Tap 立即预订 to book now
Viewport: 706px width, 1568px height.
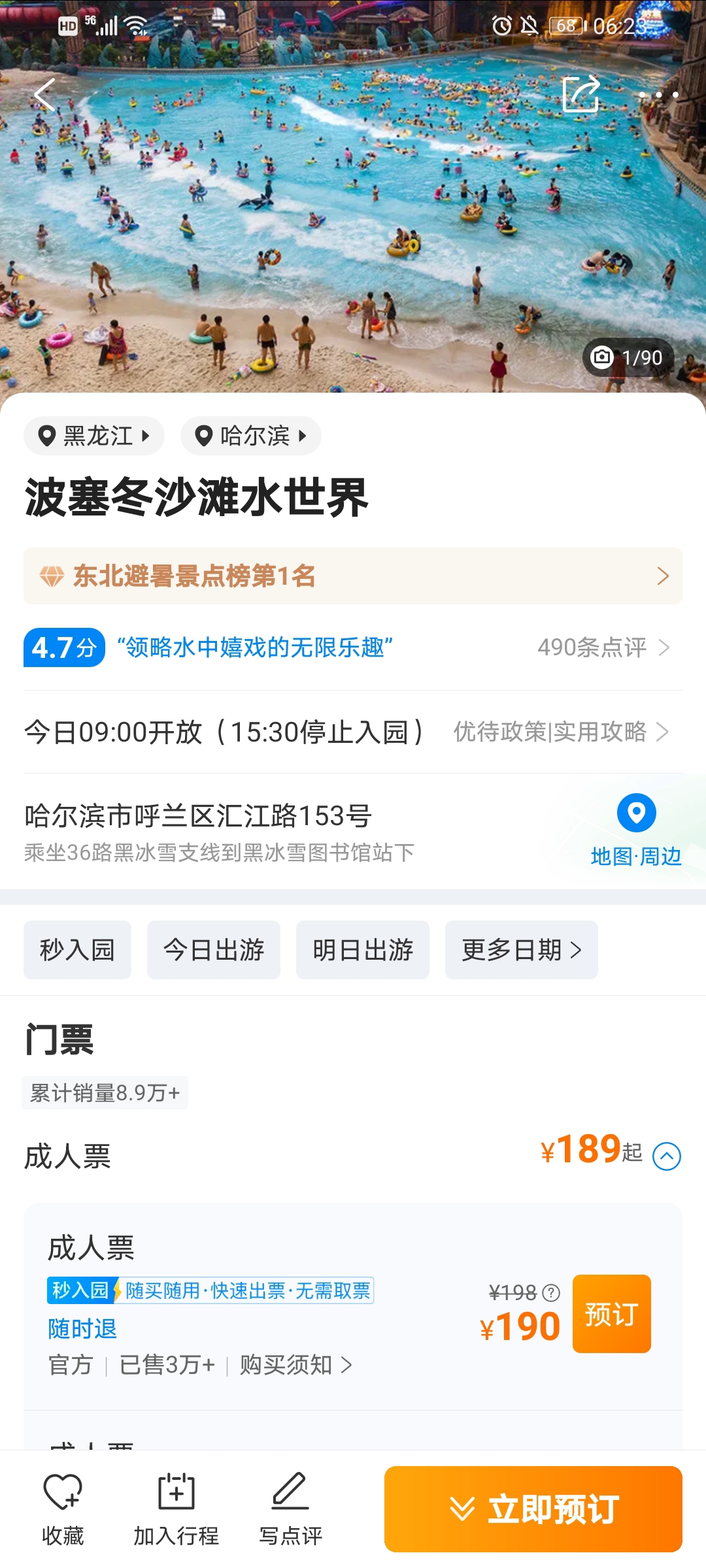point(533,1509)
